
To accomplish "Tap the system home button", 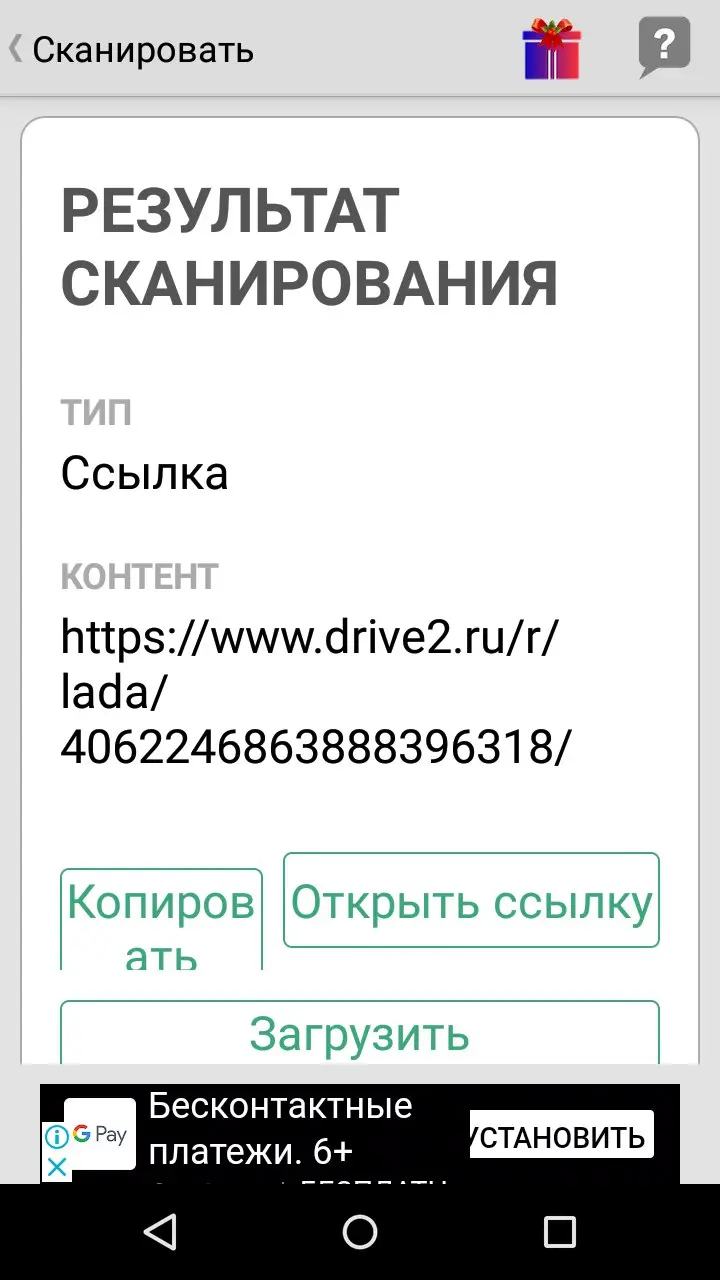I will [x=360, y=1232].
